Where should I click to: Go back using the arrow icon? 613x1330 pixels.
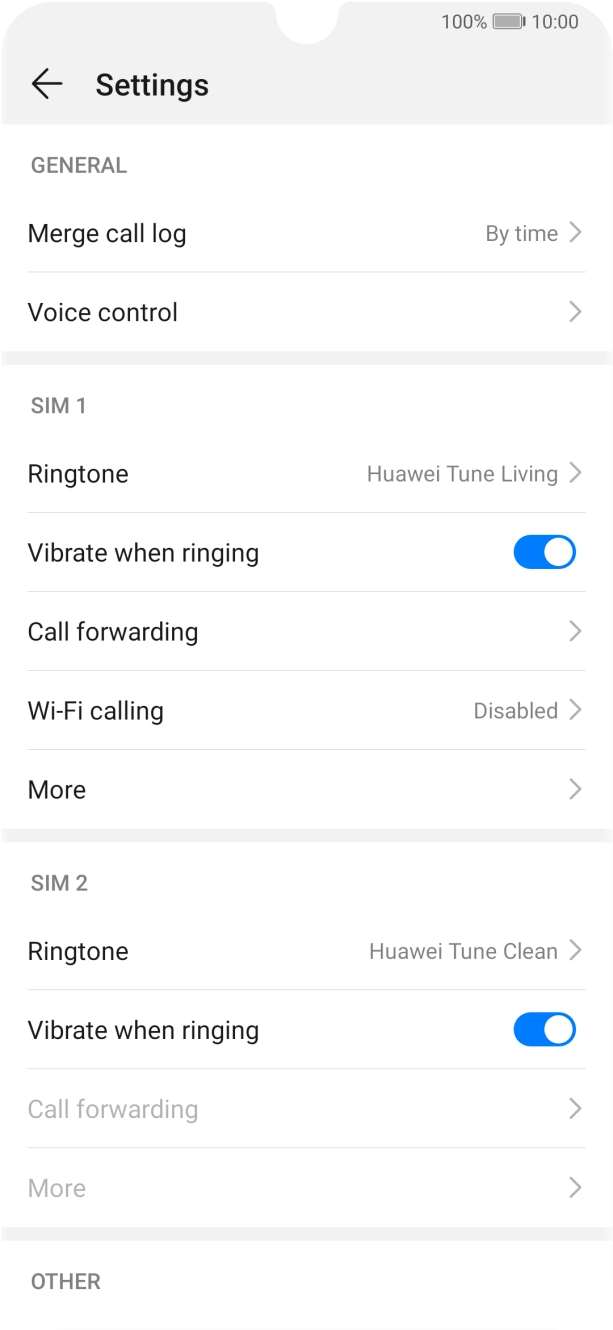(x=46, y=85)
